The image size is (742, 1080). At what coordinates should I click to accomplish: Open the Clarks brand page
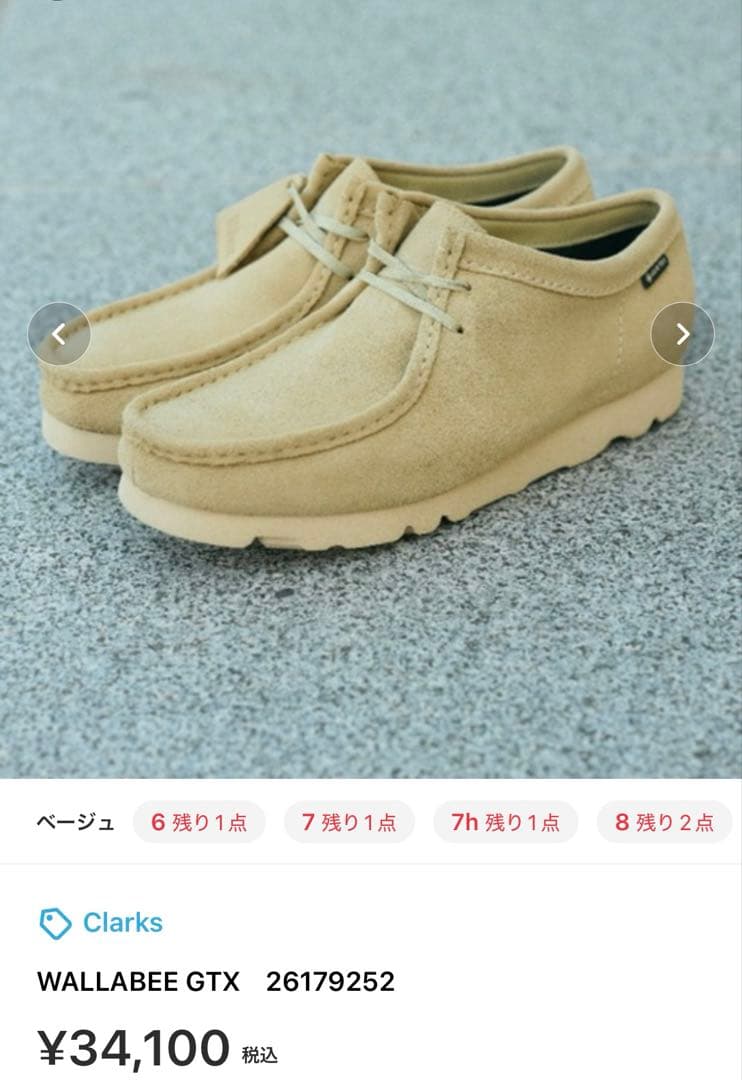tap(121, 922)
